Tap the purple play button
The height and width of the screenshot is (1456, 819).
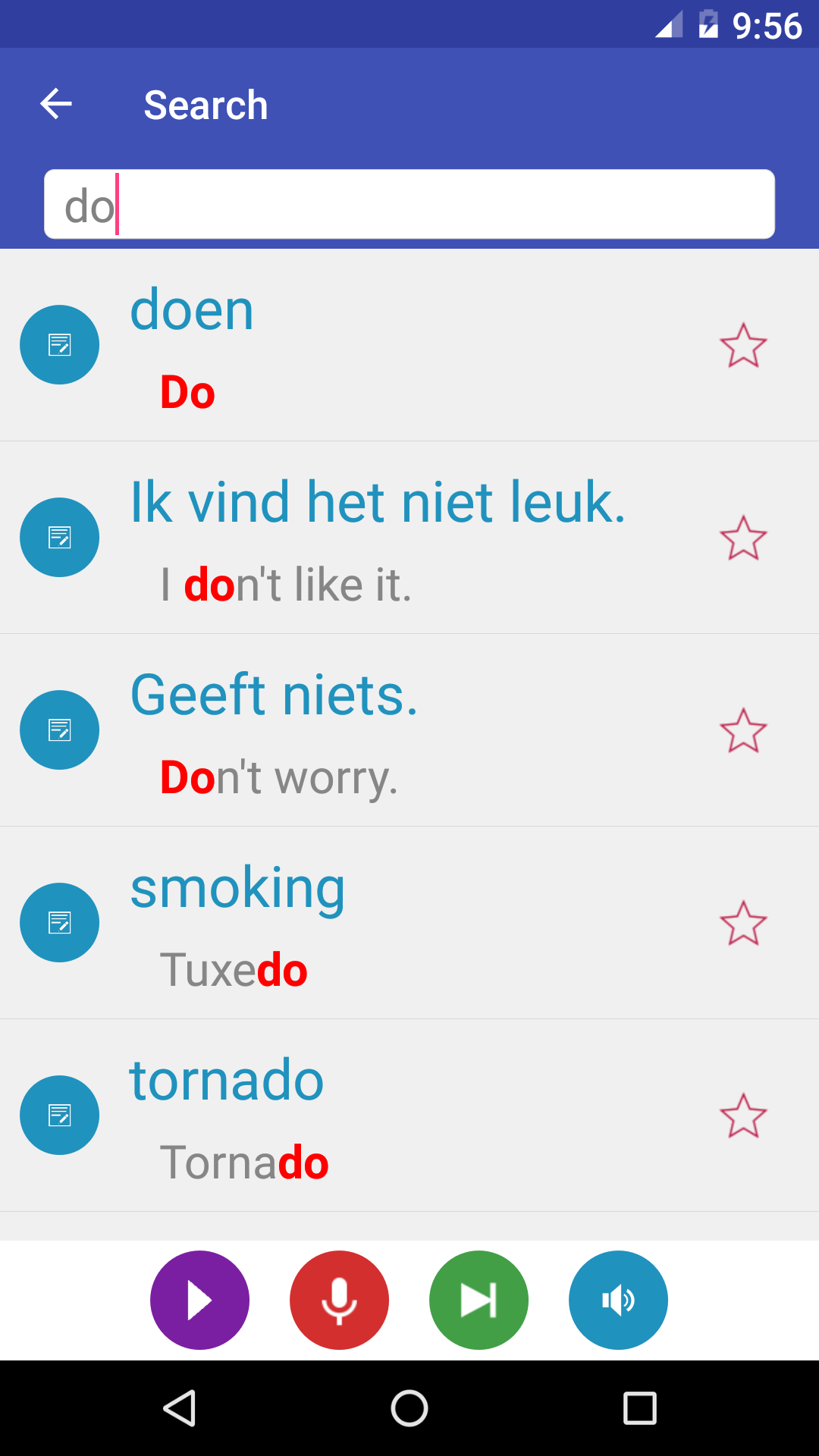click(x=199, y=1300)
